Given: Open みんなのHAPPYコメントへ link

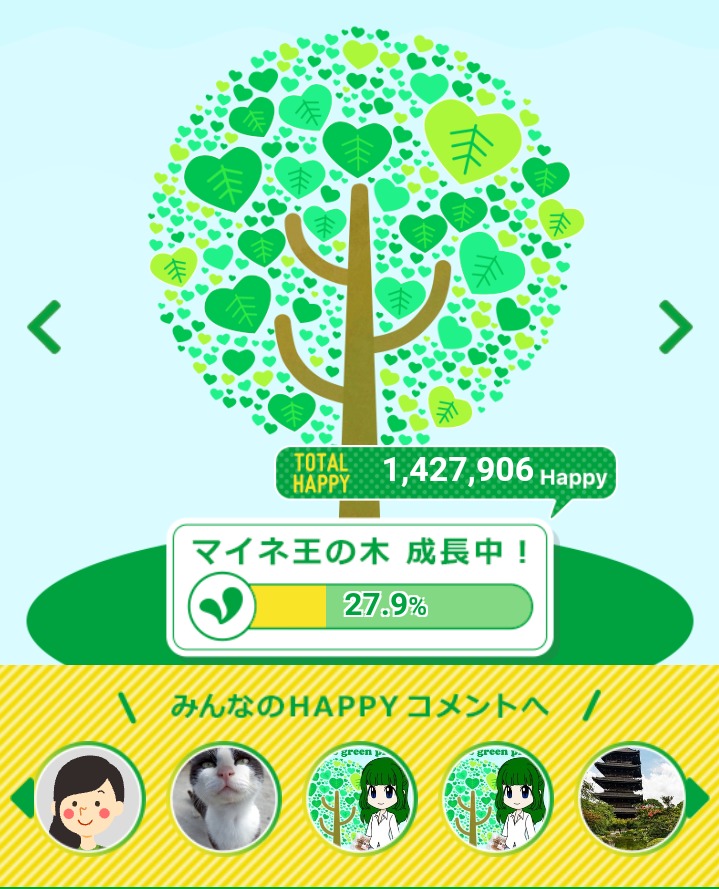Looking at the screenshot, I should point(359,706).
